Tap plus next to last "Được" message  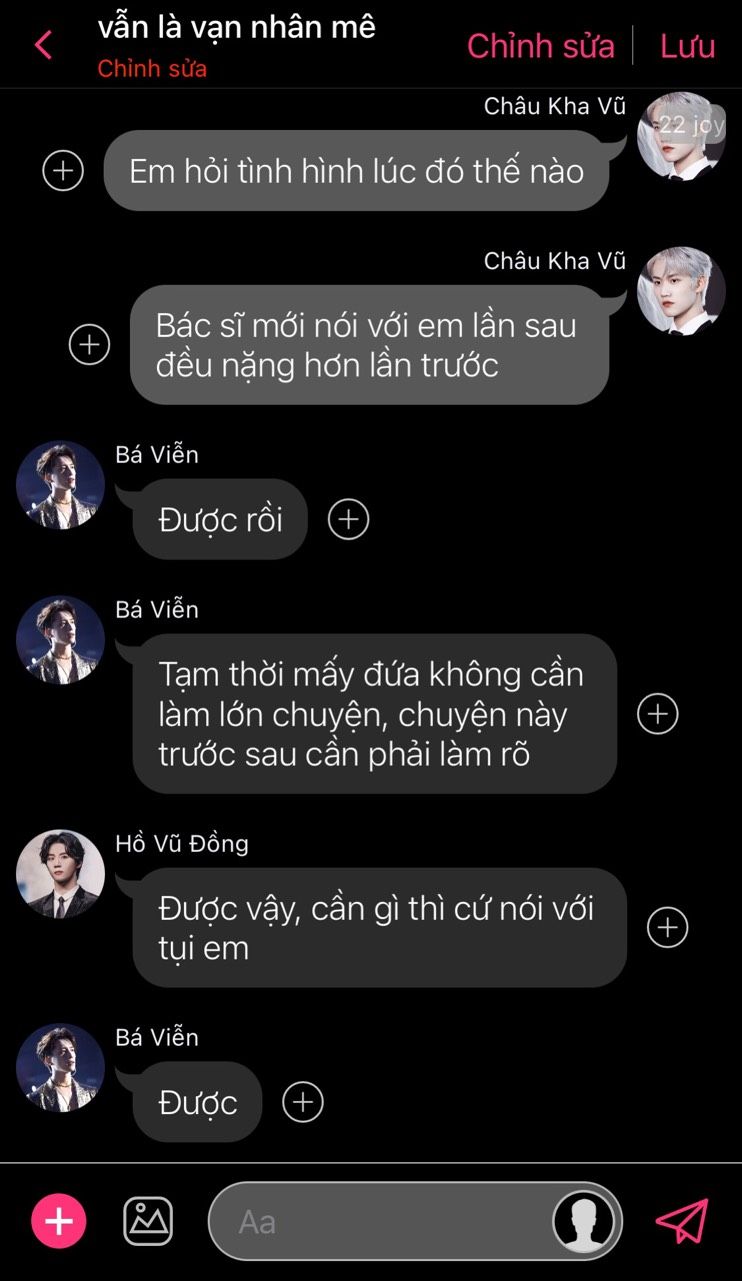[303, 1102]
